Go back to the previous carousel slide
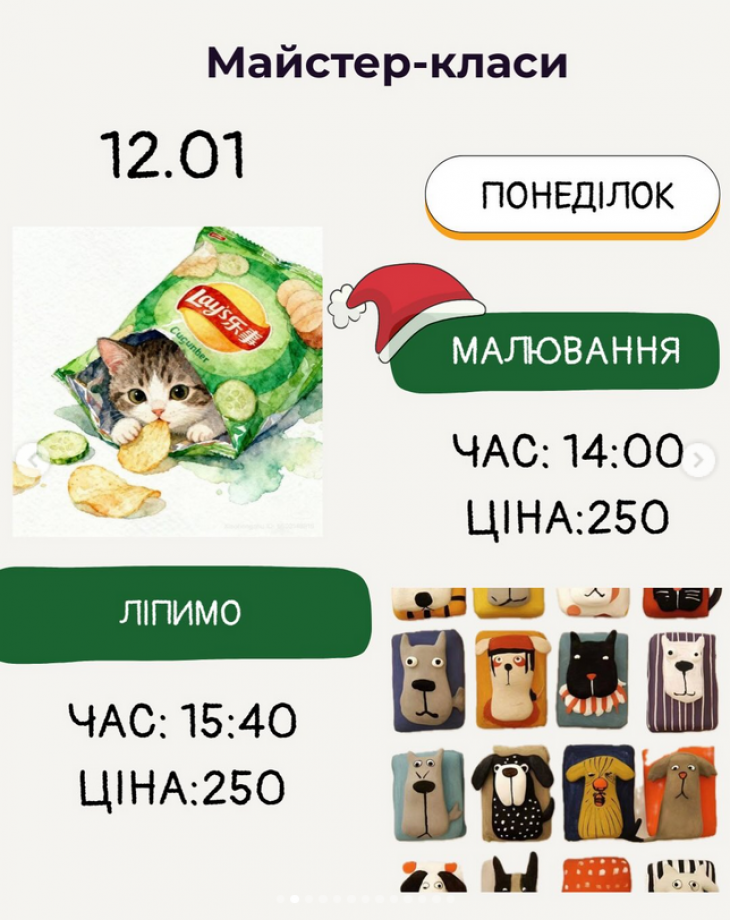 pos(31,461)
